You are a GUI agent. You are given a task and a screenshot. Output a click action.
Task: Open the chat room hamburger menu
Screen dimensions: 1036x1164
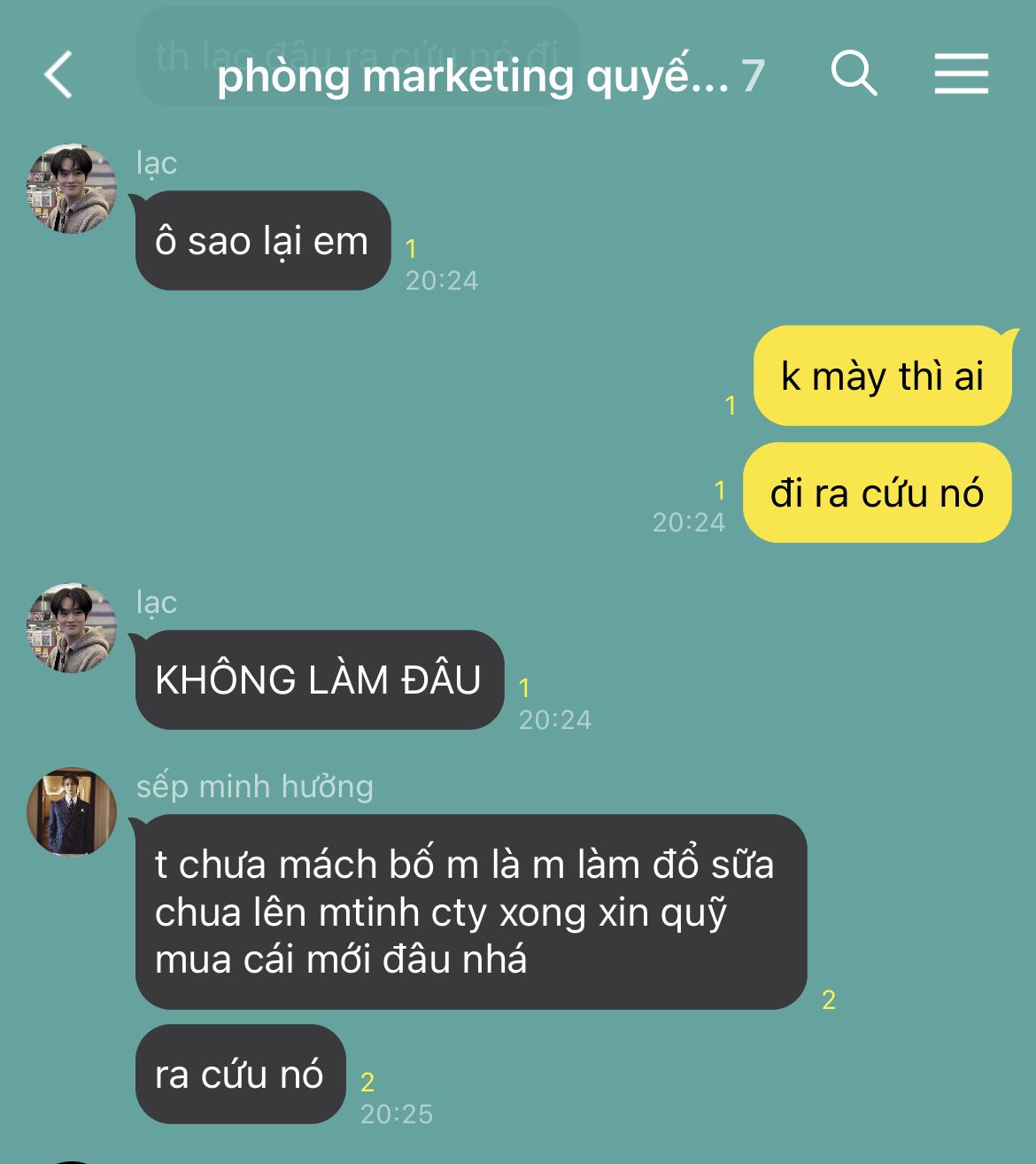(961, 73)
